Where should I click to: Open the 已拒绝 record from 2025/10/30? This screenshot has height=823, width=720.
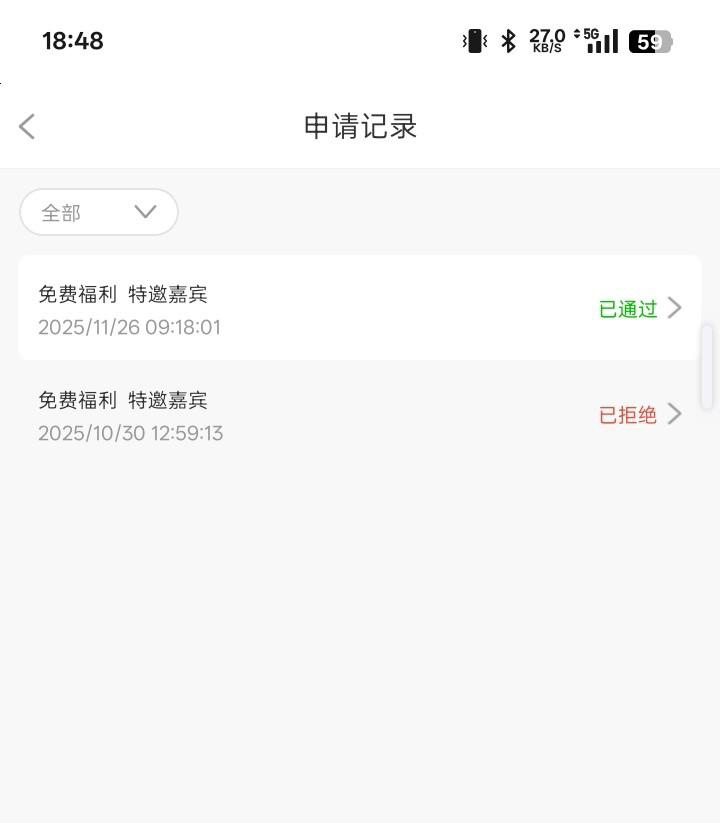[x=360, y=414]
